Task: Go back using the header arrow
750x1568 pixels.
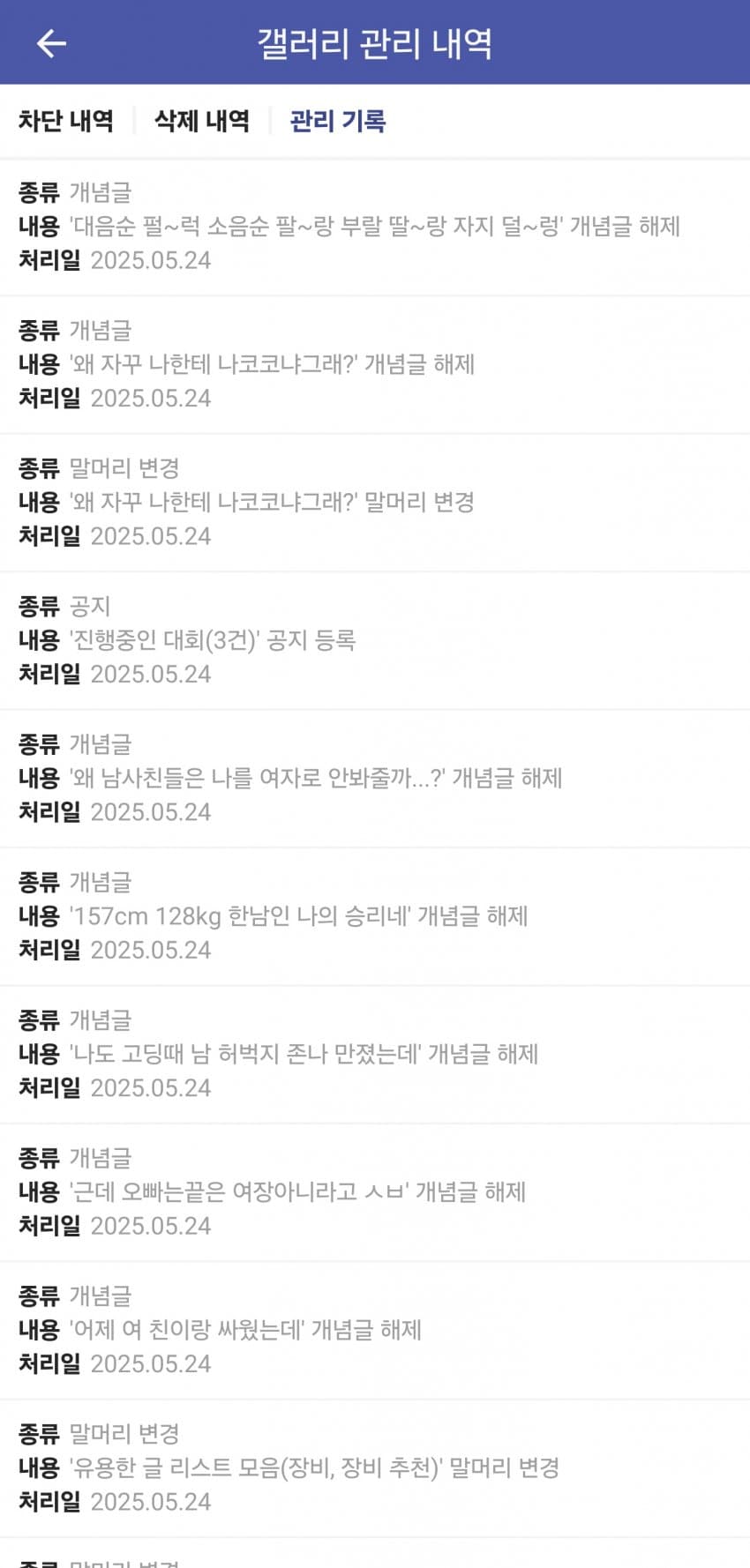Action: pos(51,43)
